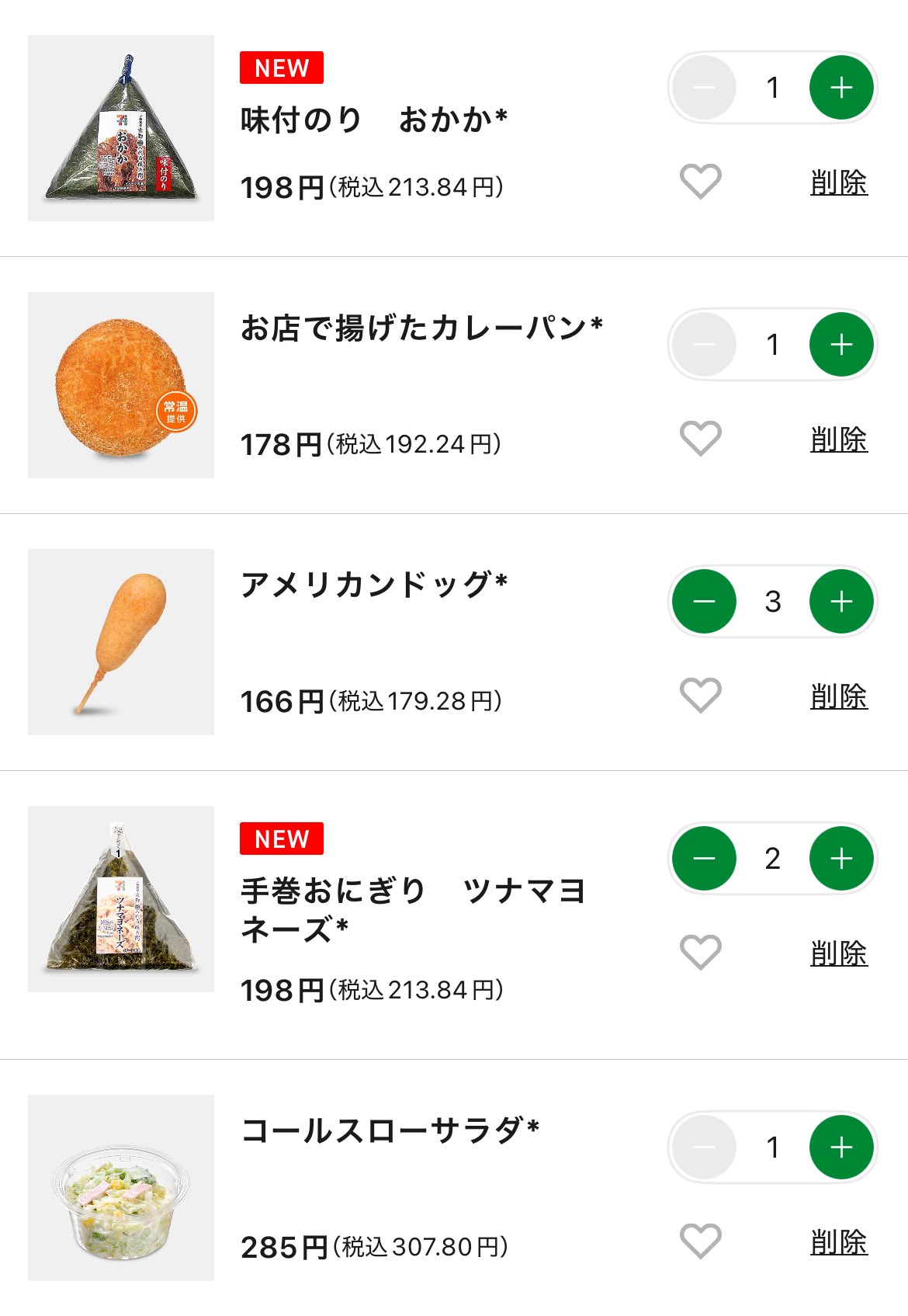Increase コールスローサラダ quantity
This screenshot has width=908, height=1316.
click(841, 1148)
